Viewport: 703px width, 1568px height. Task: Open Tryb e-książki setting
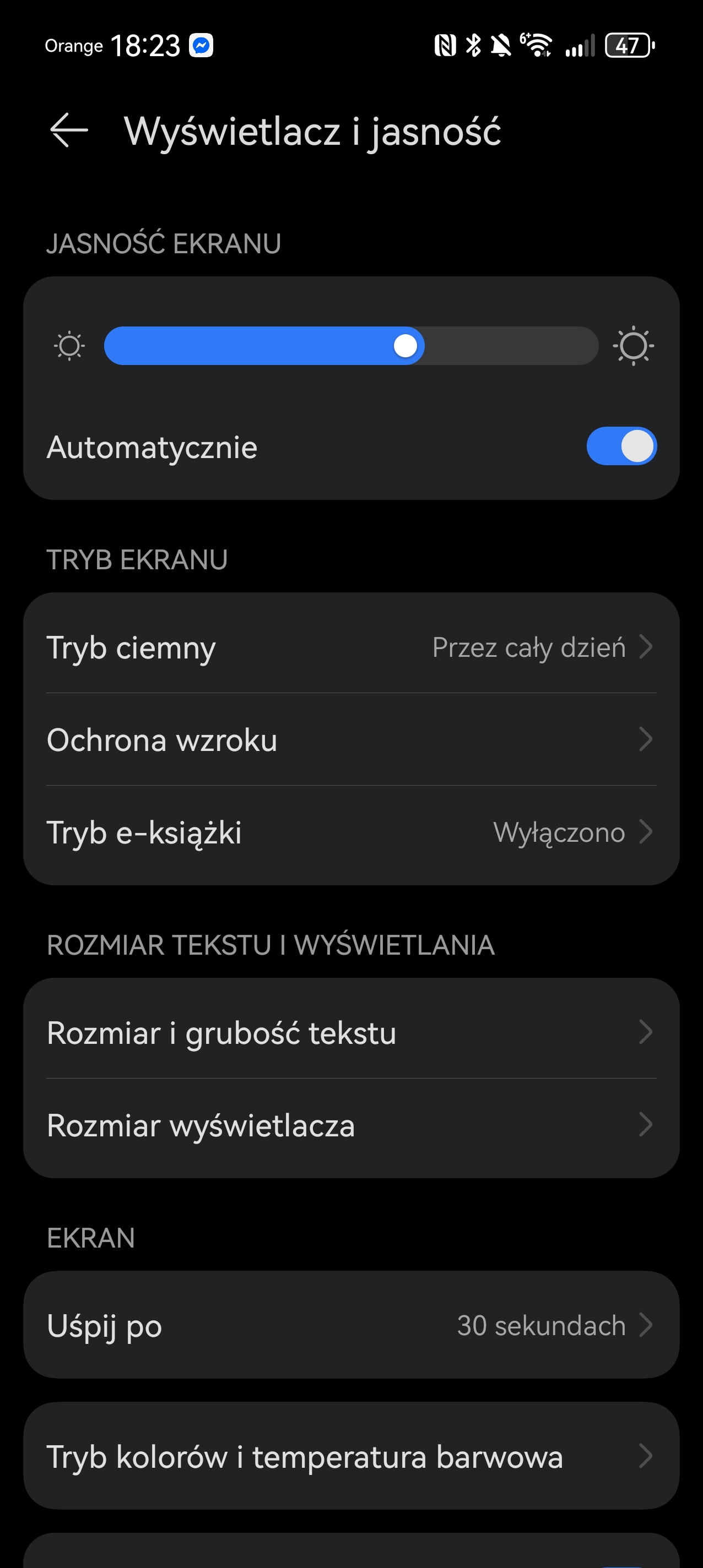(x=351, y=832)
